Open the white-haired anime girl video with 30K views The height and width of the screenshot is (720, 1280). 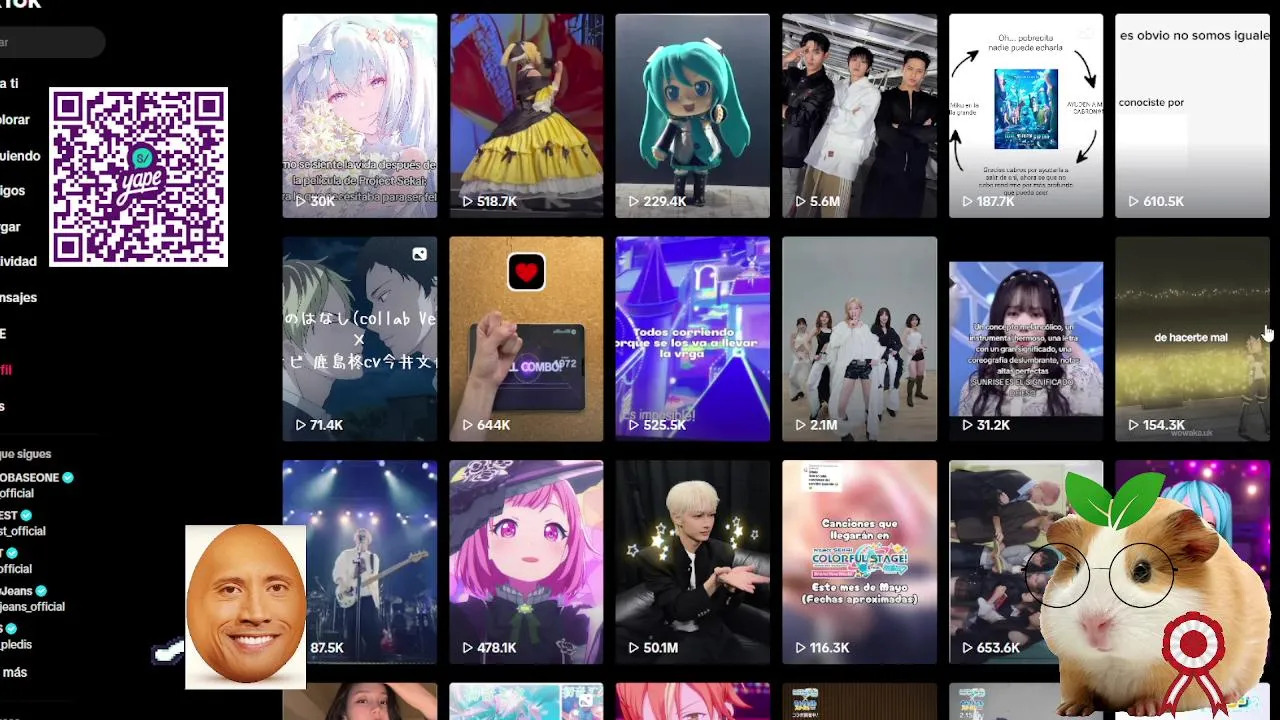tap(359, 115)
